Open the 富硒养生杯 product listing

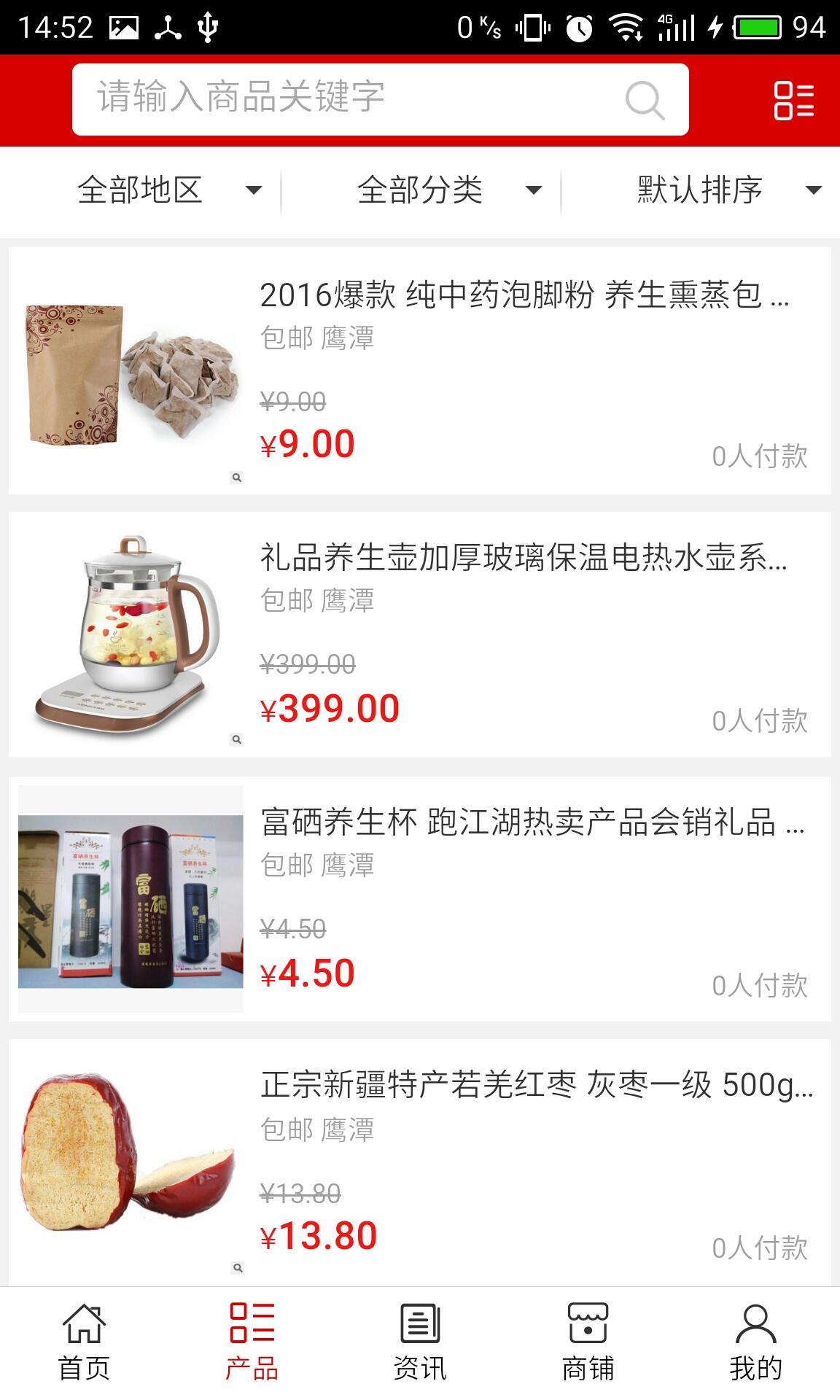click(420, 898)
